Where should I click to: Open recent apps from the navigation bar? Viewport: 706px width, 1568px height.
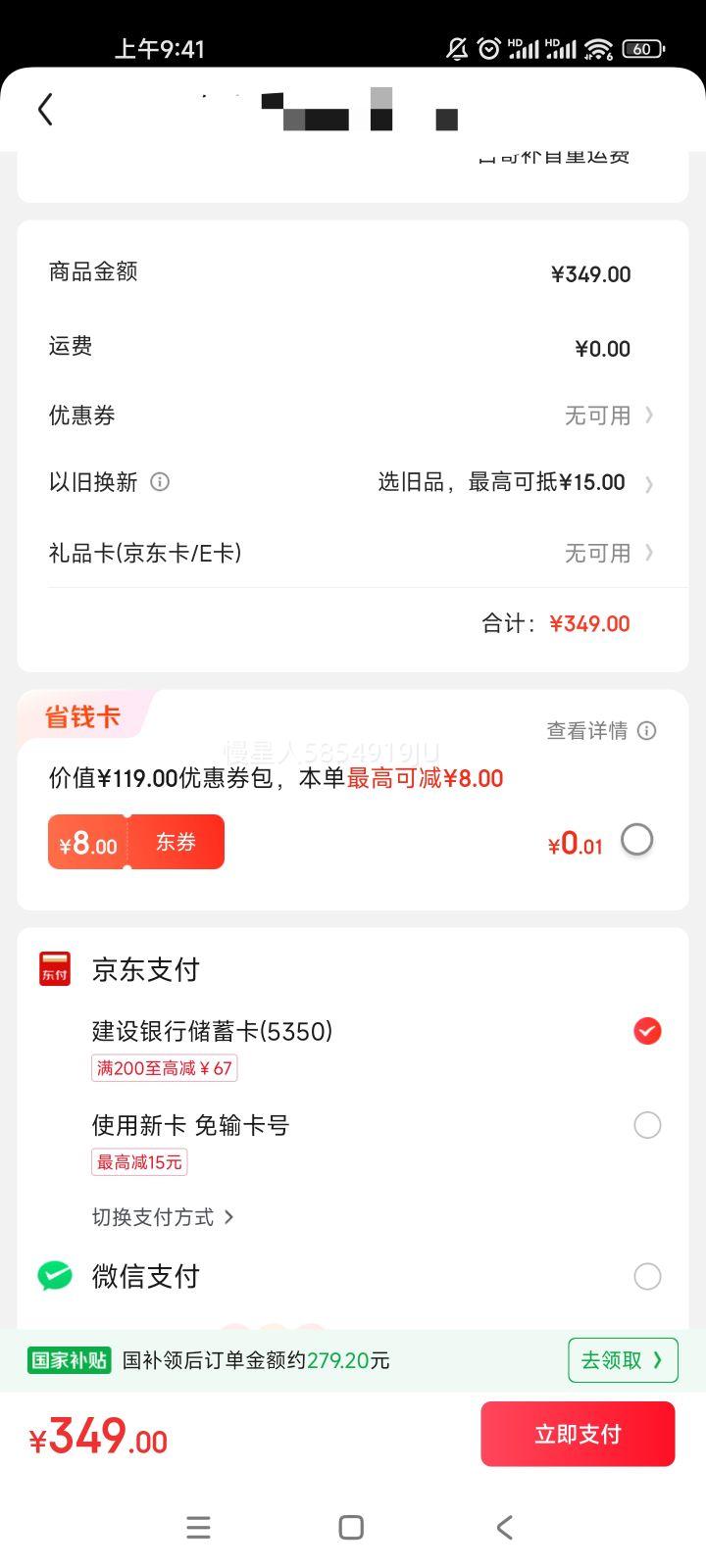[x=198, y=1527]
